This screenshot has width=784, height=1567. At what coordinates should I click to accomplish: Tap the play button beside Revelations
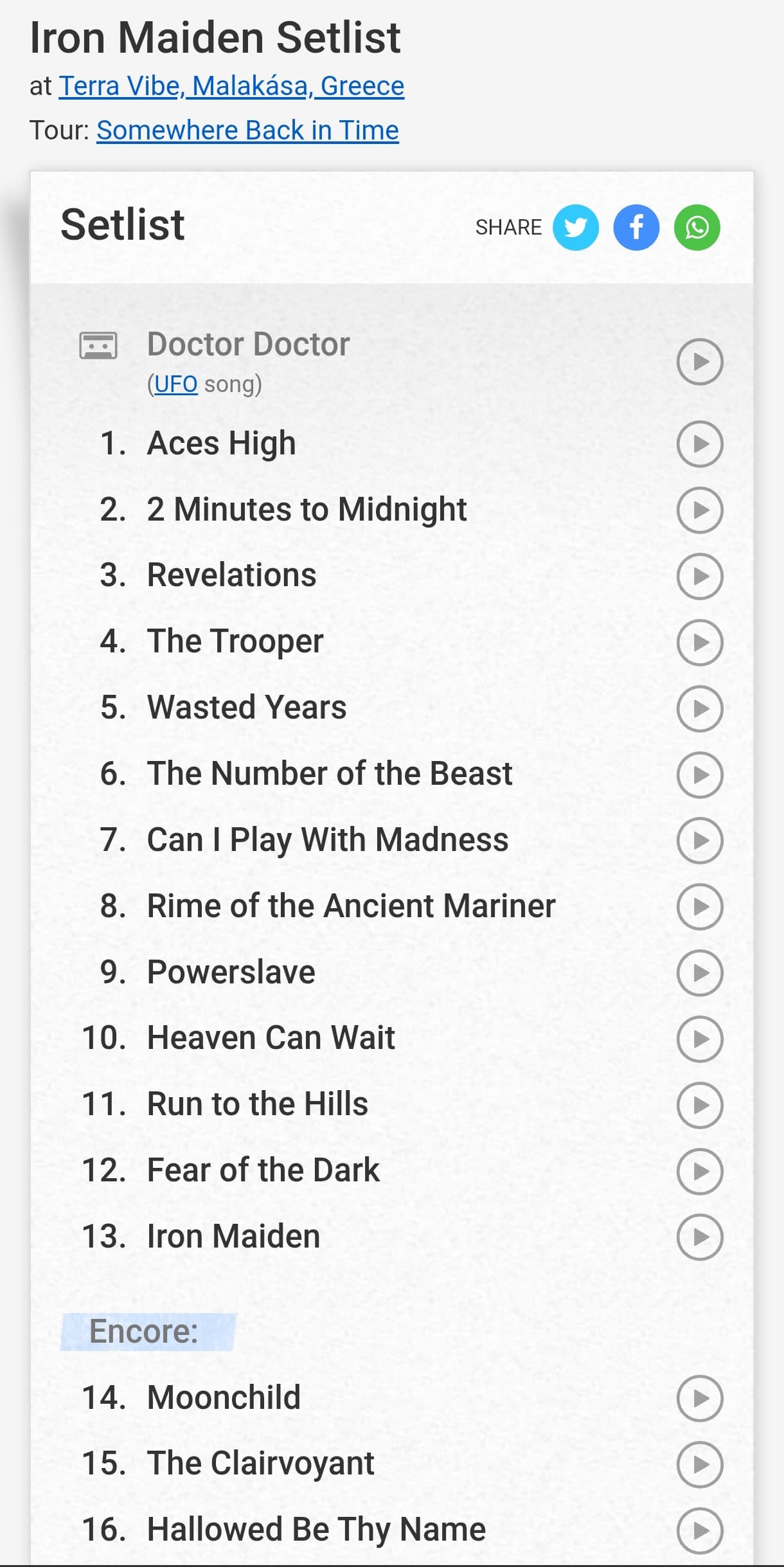click(700, 577)
